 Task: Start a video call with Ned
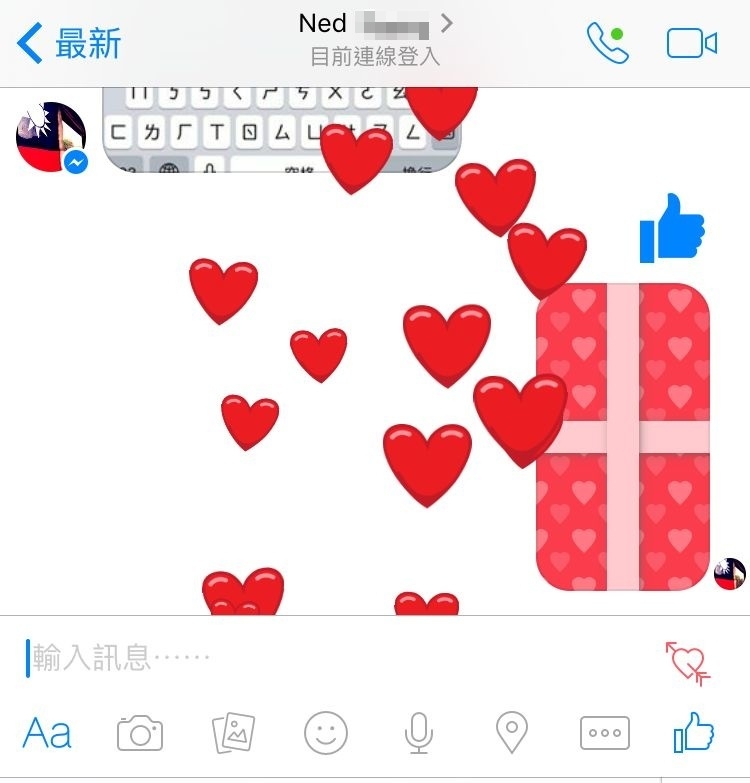coord(692,43)
